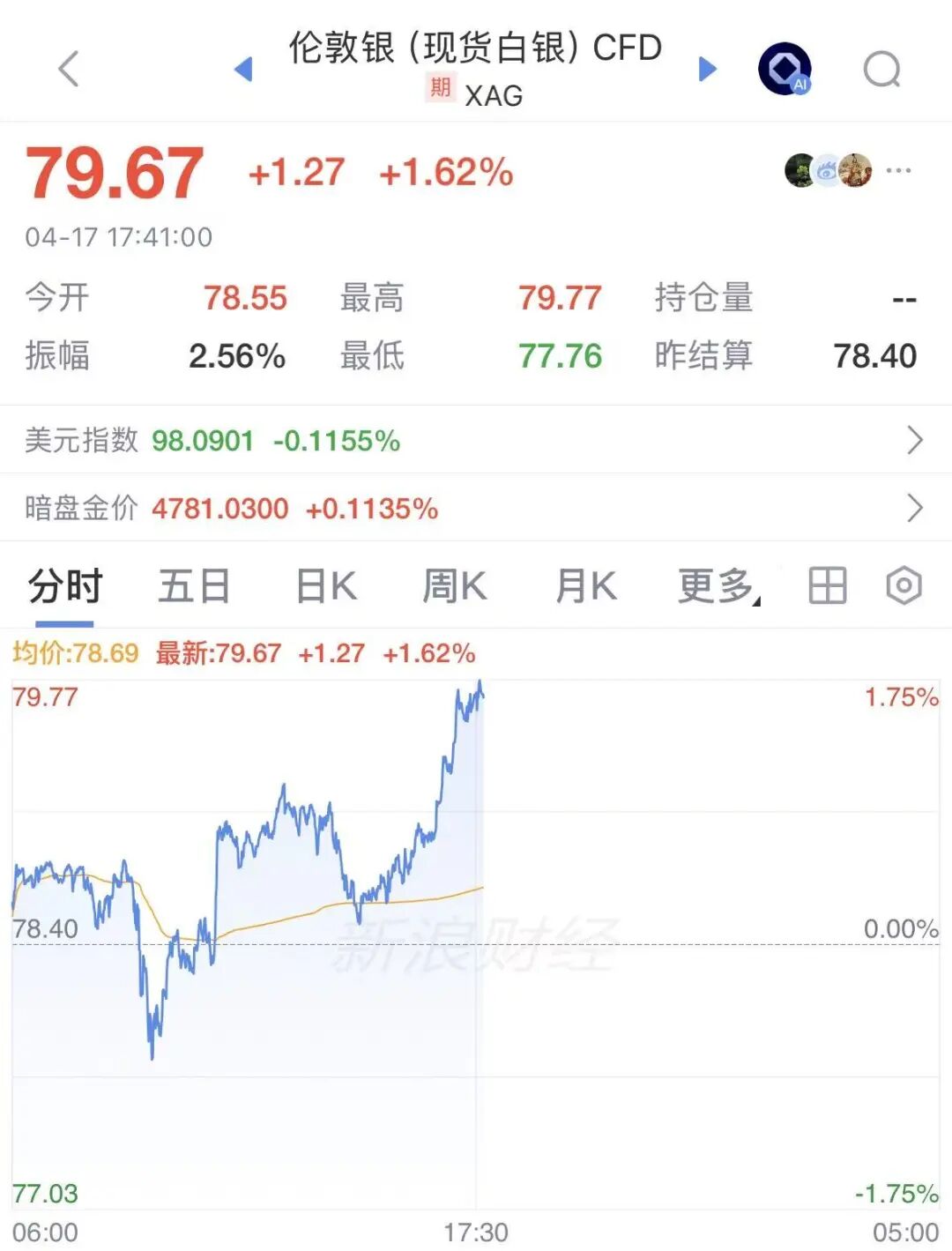Open the 暗盘金价 row
Screen dimensions: 952x1251
pyautogui.click(x=476, y=508)
